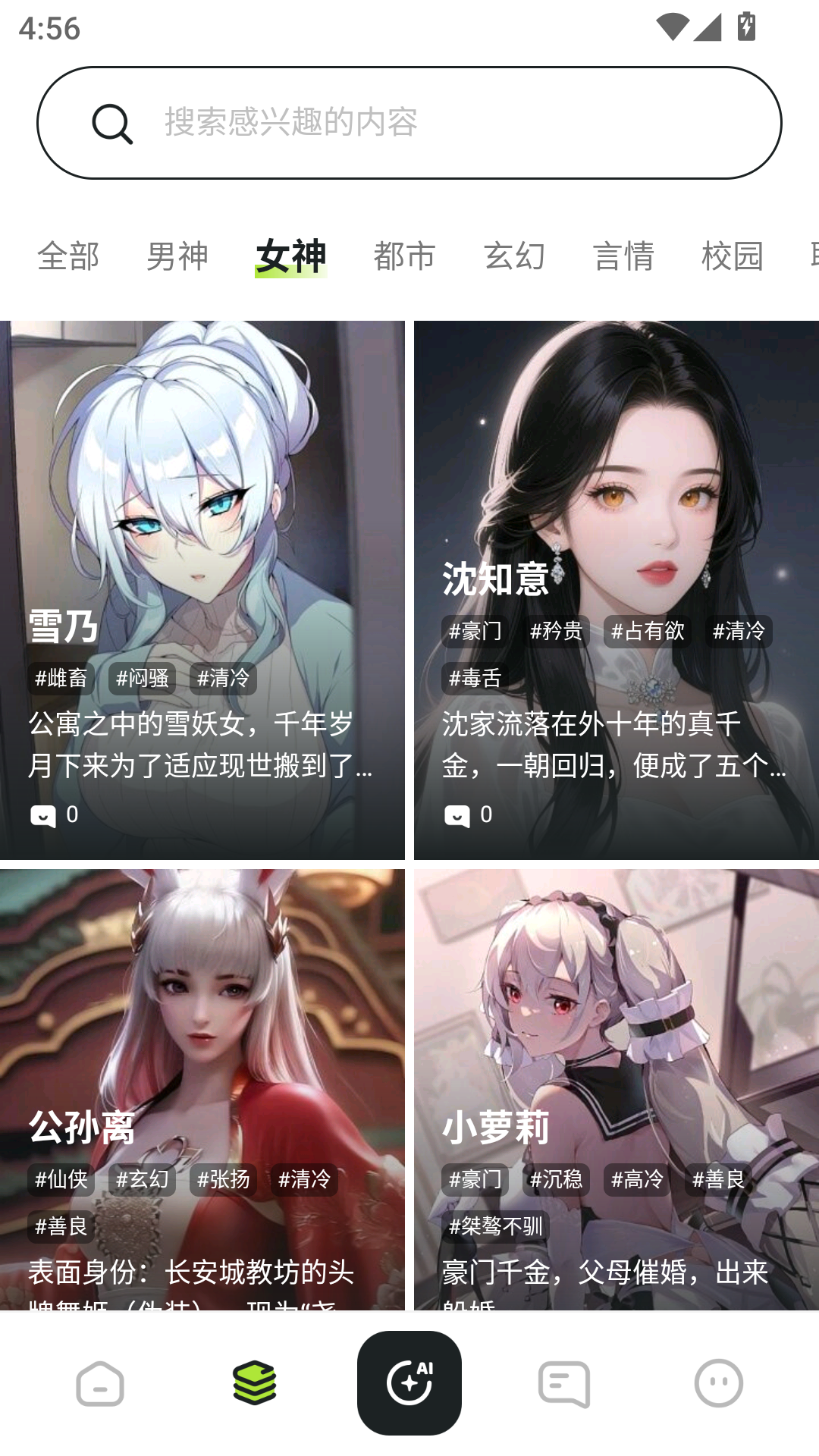Switch to the 全部 category tab

click(x=67, y=256)
